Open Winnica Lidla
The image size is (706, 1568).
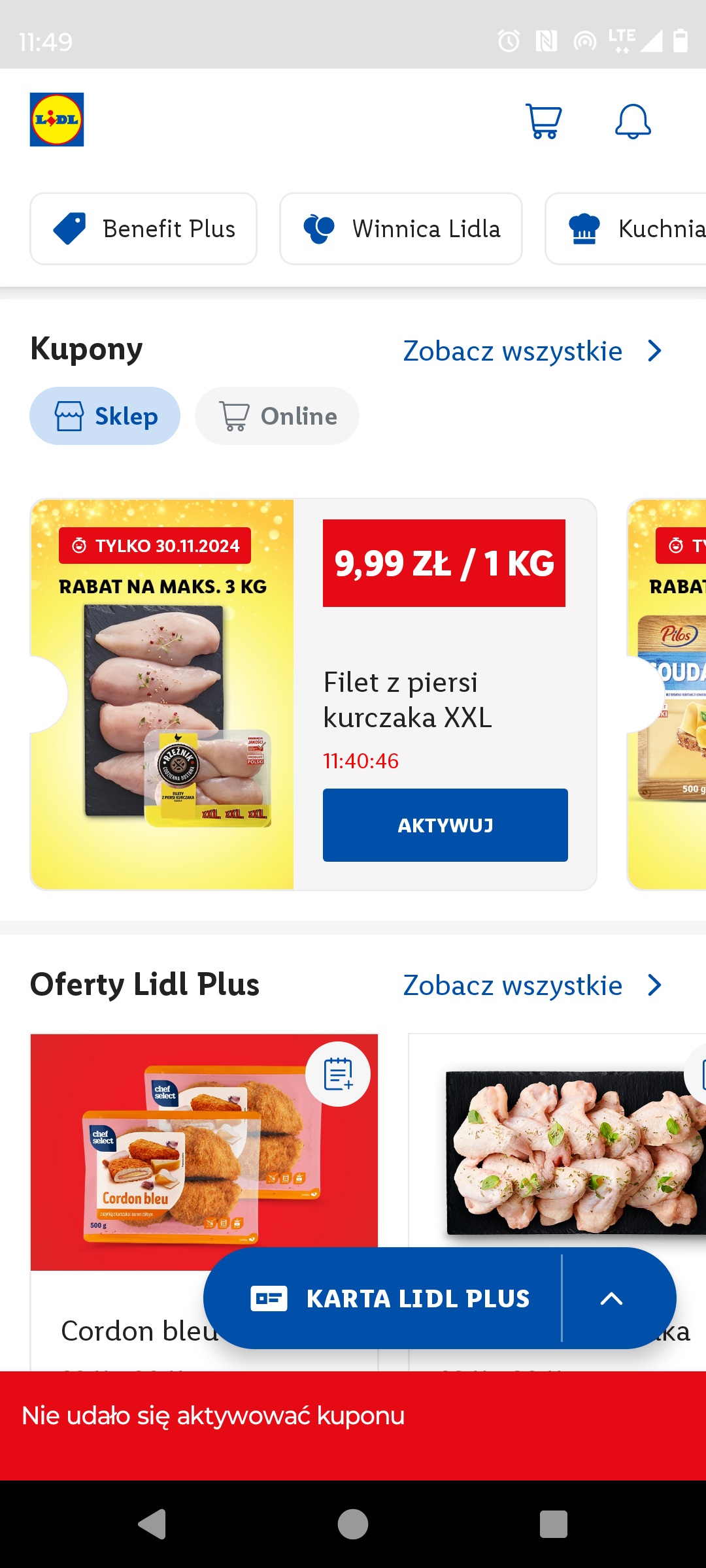pos(401,229)
